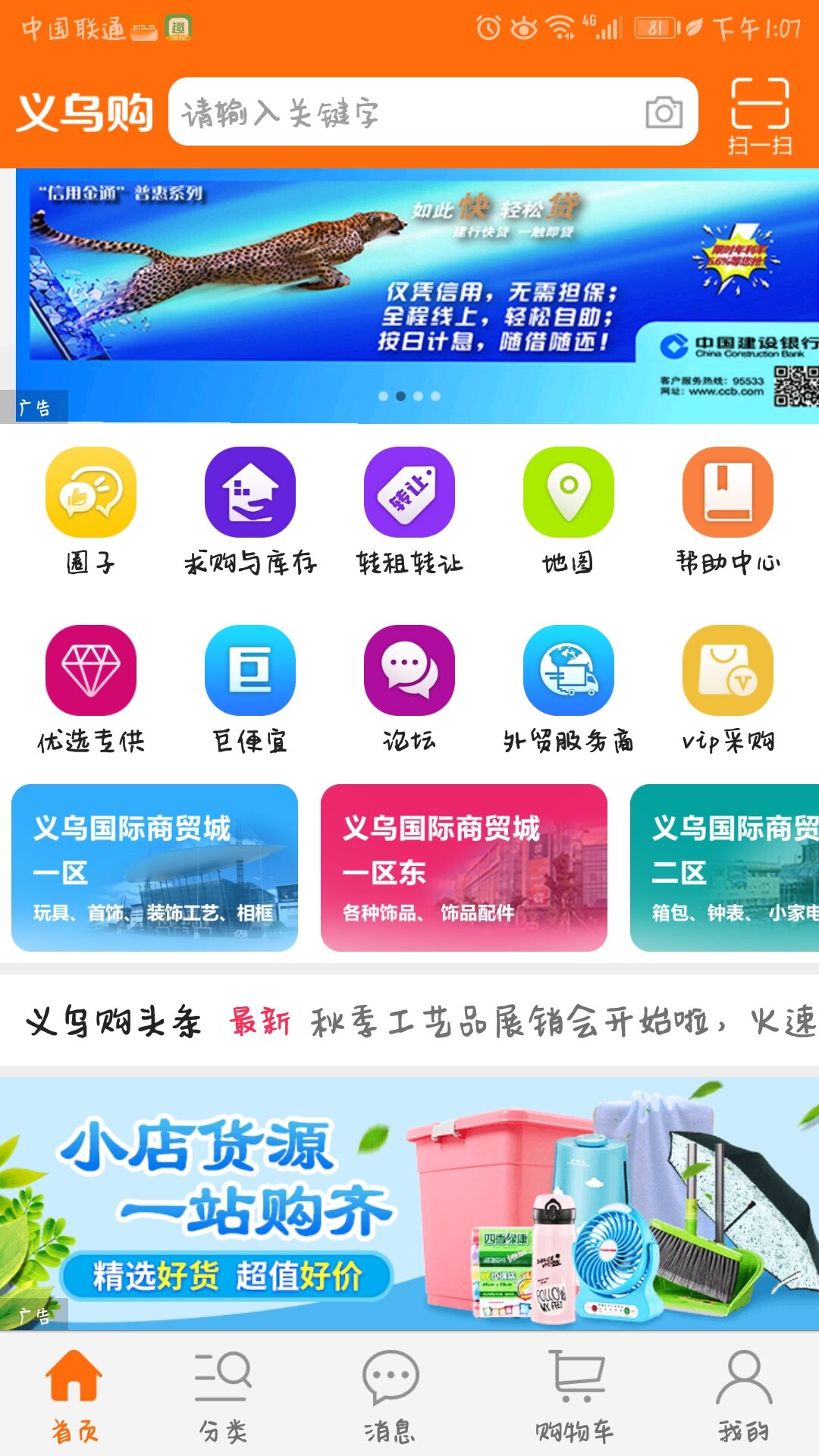Open 义乌国际商贸城 一区 card
The height and width of the screenshot is (1456, 819).
coord(155,868)
